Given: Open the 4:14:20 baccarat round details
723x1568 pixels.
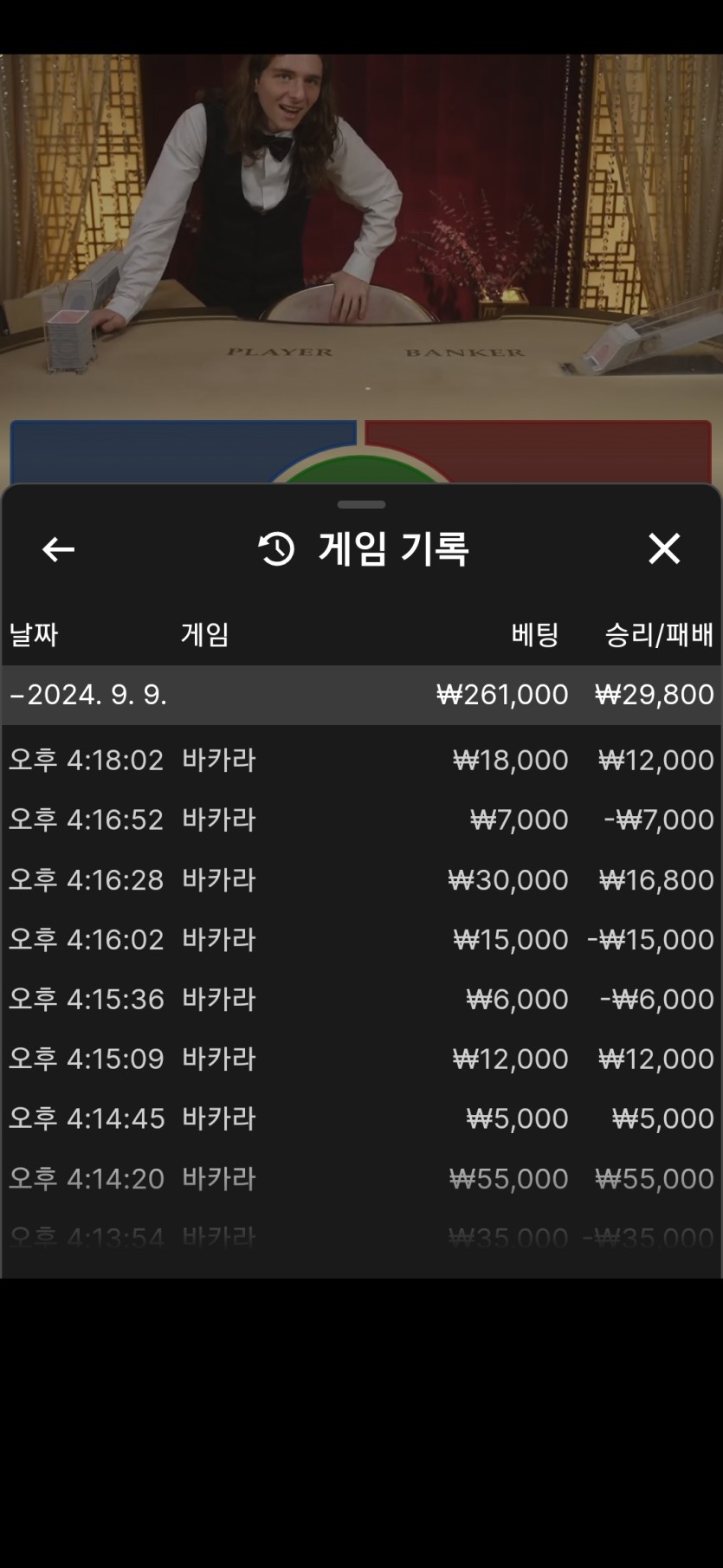Looking at the screenshot, I should point(361,1178).
